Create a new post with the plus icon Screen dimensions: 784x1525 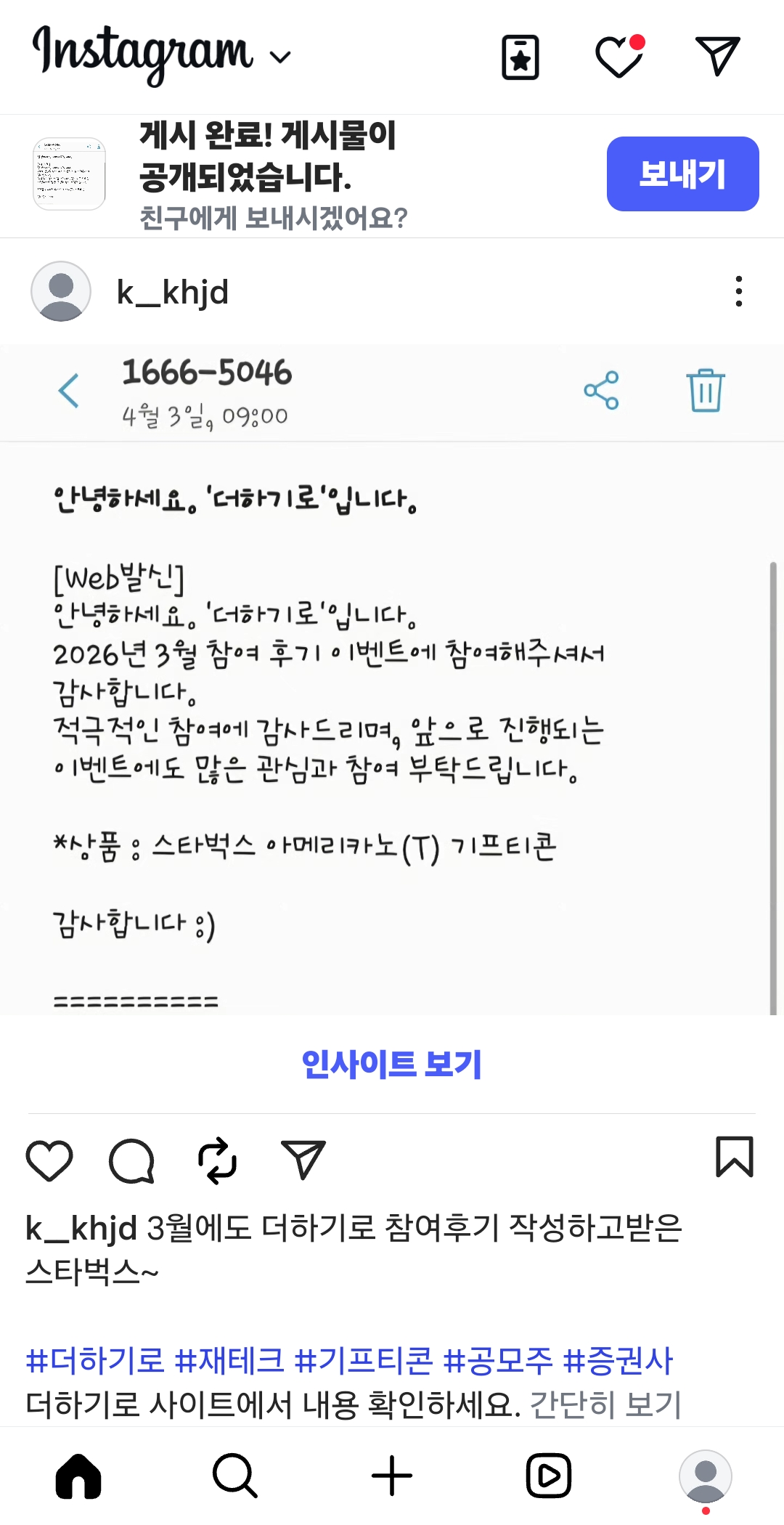[392, 1476]
